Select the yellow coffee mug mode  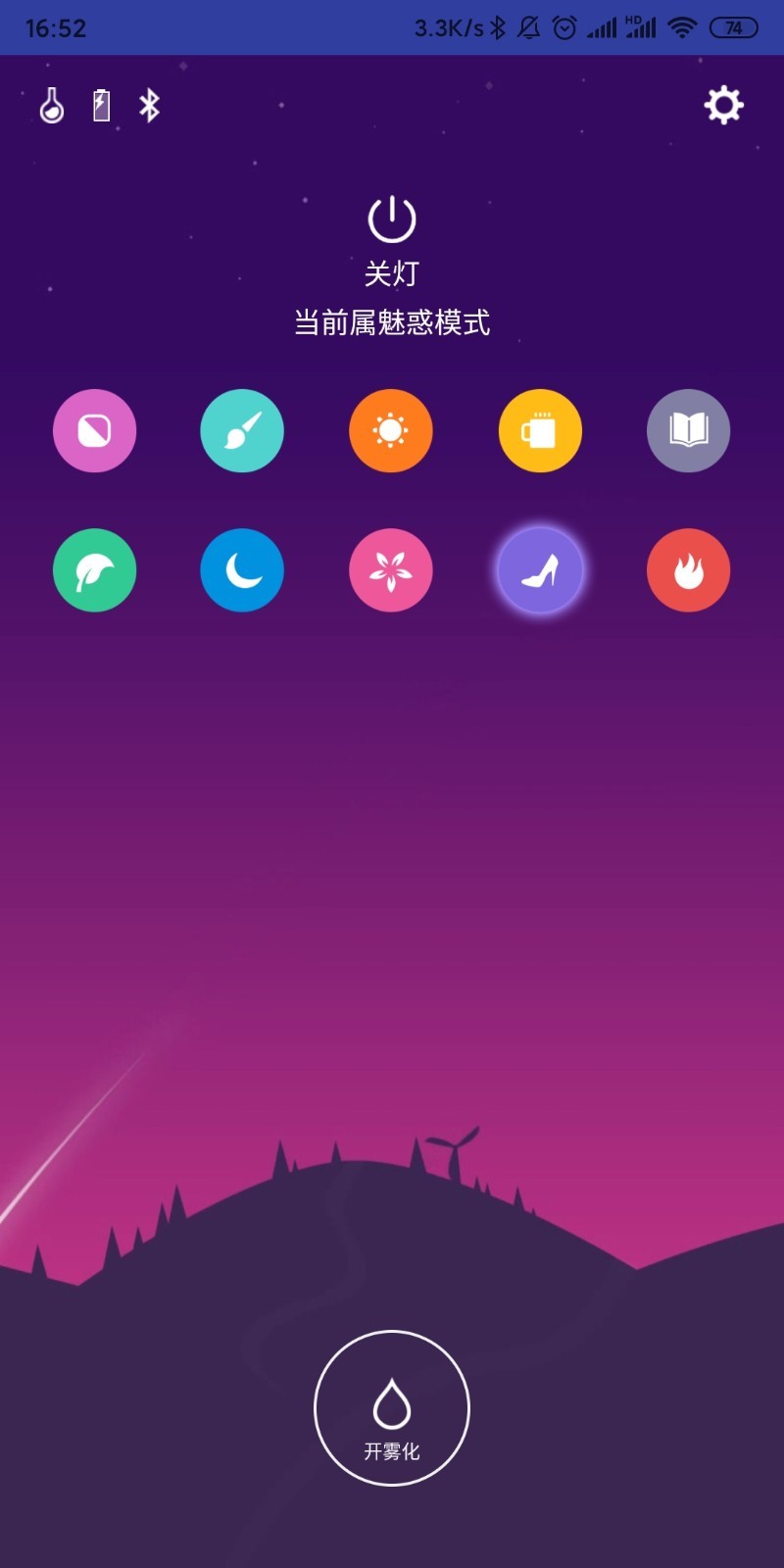pos(540,431)
